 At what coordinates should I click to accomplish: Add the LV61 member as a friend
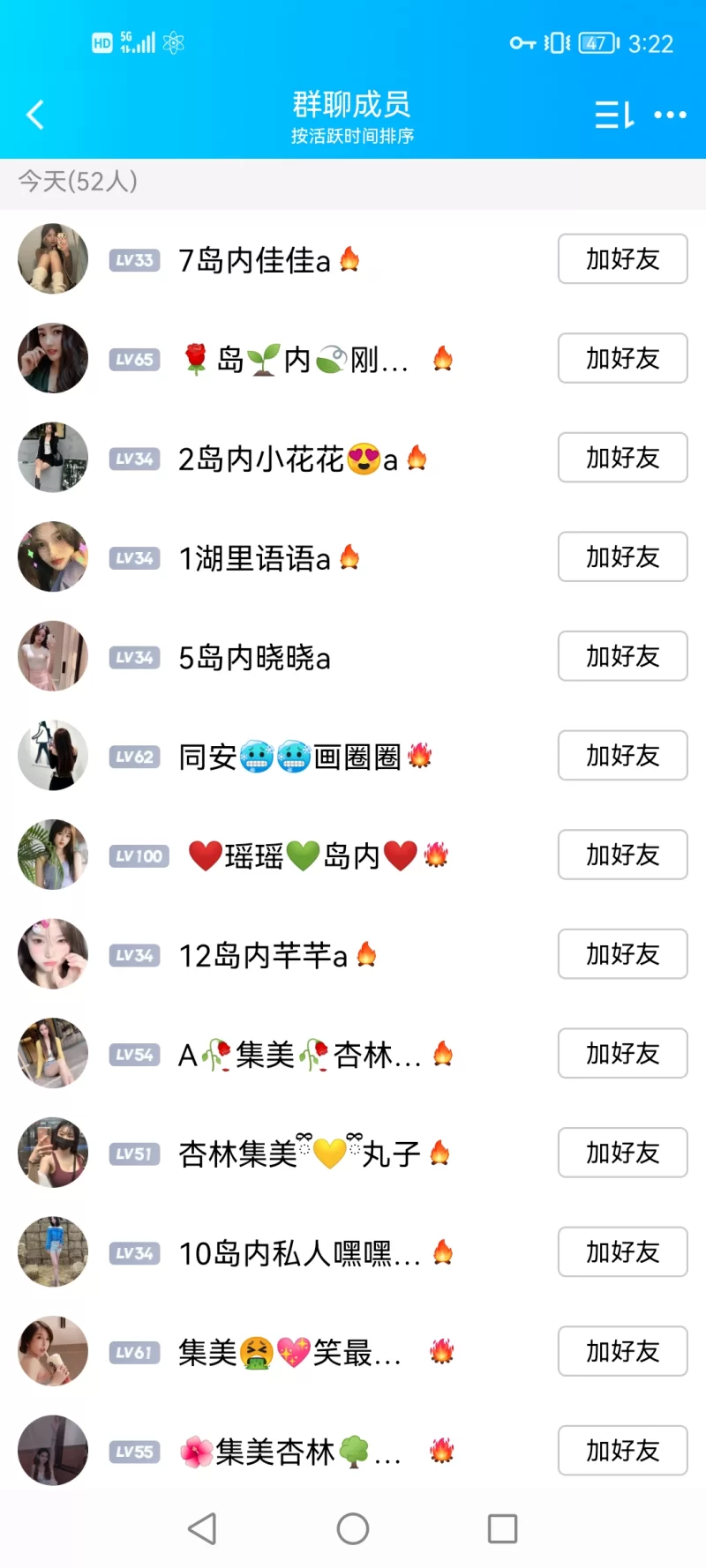[x=622, y=1351]
